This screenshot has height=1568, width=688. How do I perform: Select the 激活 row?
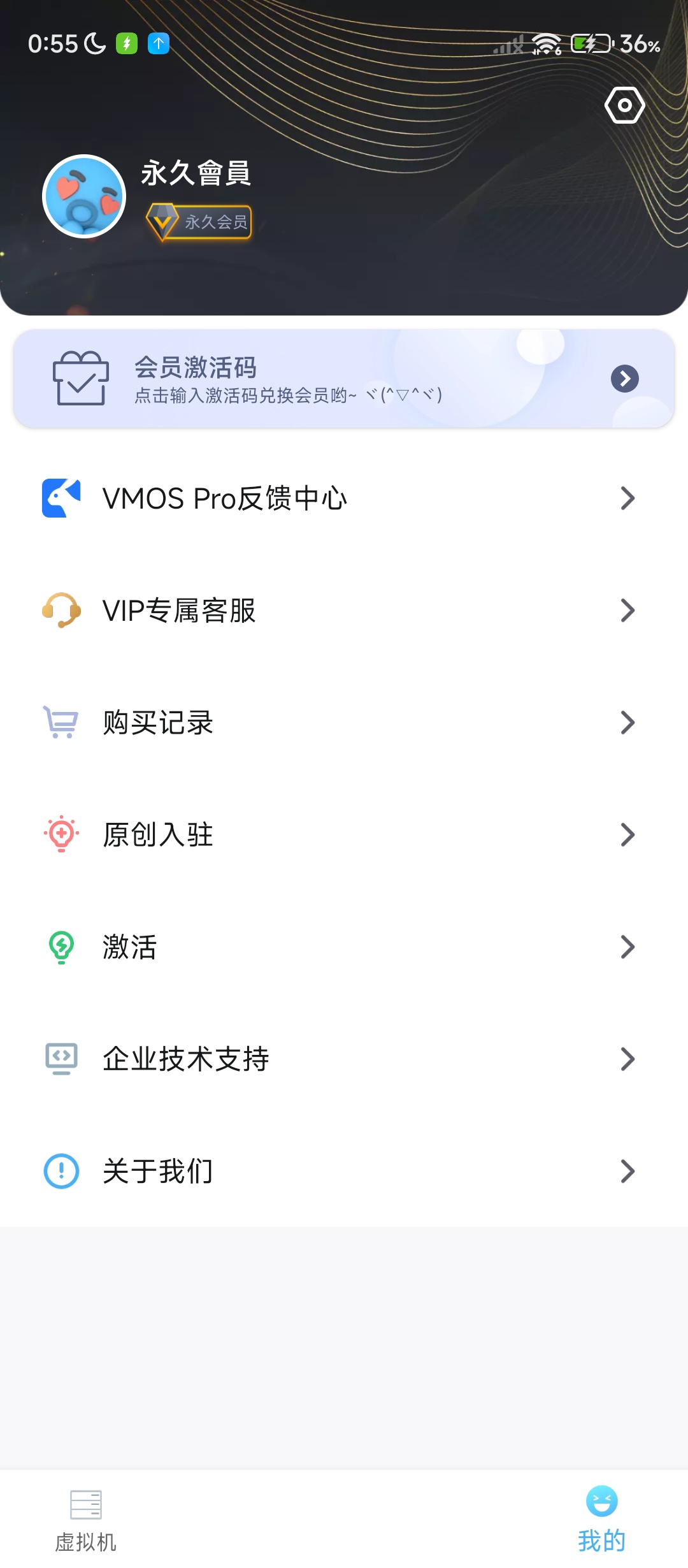point(344,947)
